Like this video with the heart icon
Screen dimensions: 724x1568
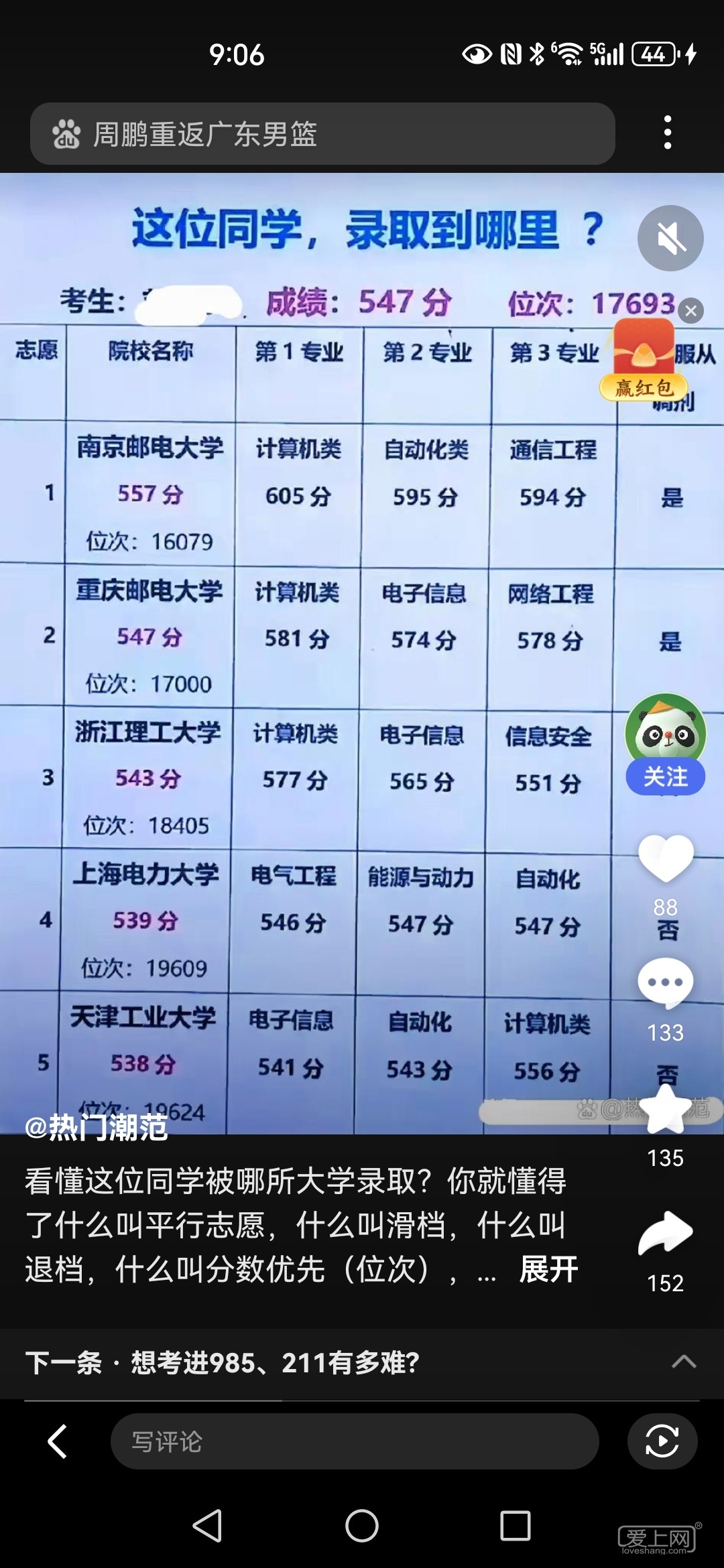[x=665, y=859]
